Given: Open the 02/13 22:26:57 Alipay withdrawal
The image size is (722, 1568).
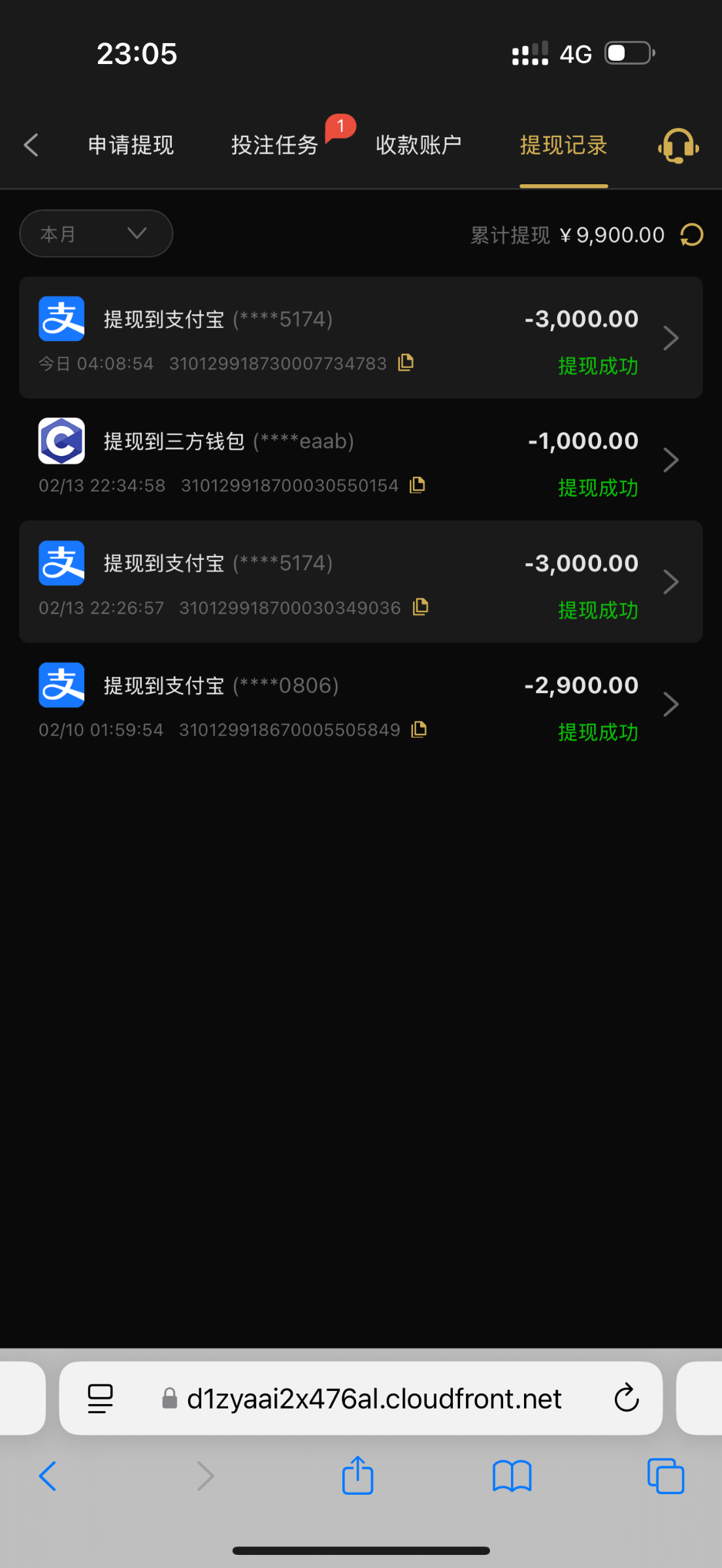Looking at the screenshot, I should point(361,581).
